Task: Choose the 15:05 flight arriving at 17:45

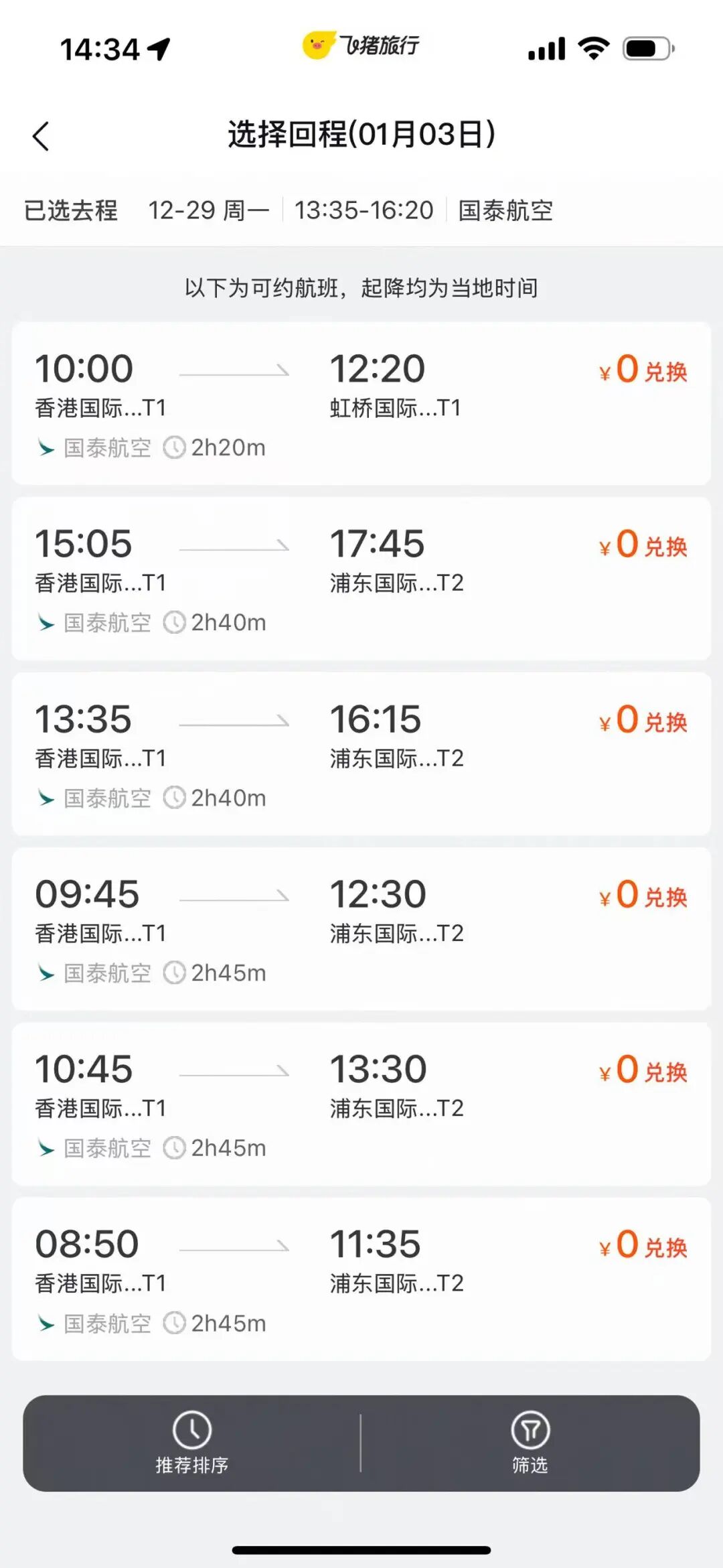Action: coord(361,579)
